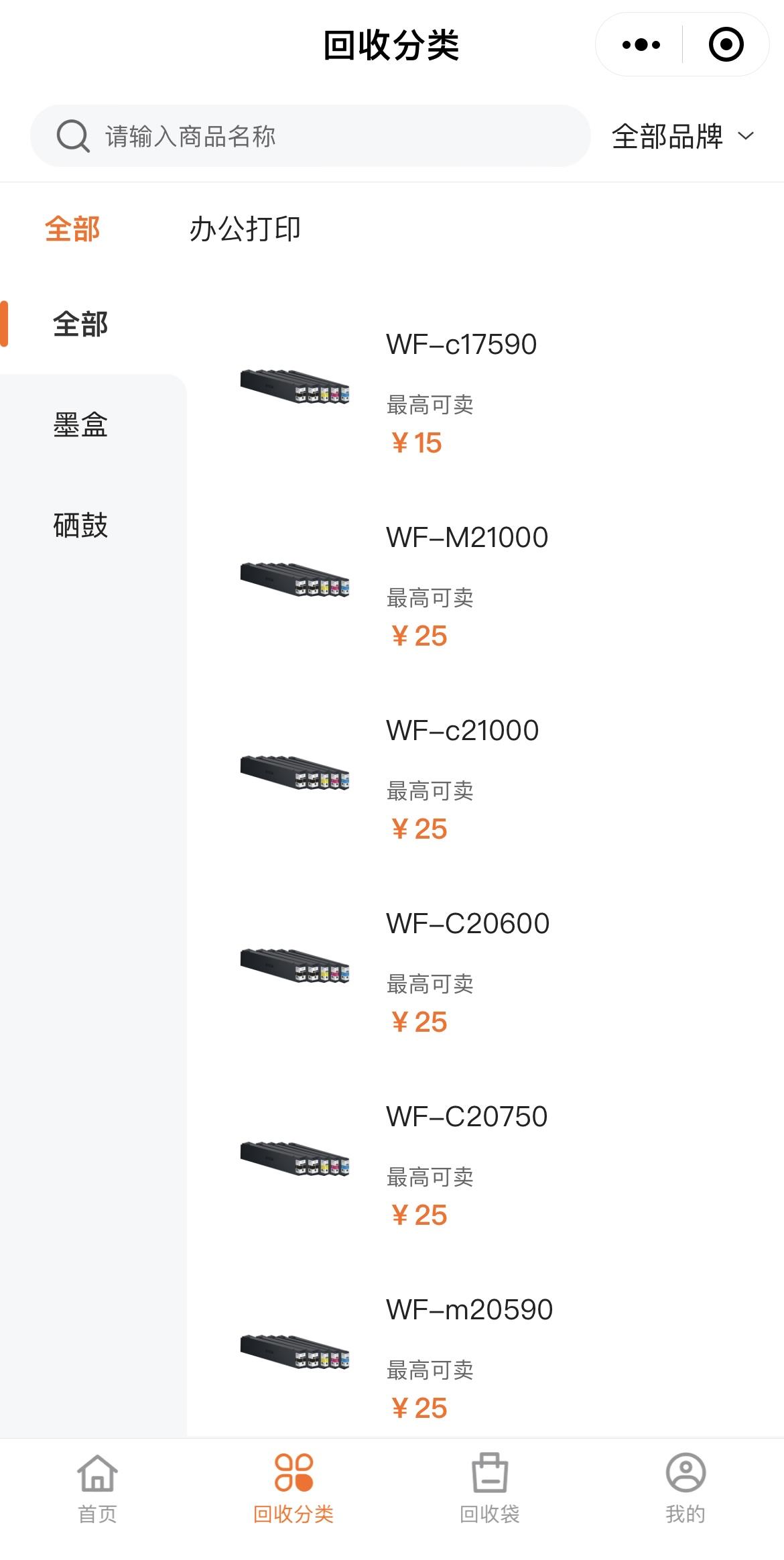Screen dimensions: 784x1560
Task: Open the WF-C20750 item
Action: 486,1166
